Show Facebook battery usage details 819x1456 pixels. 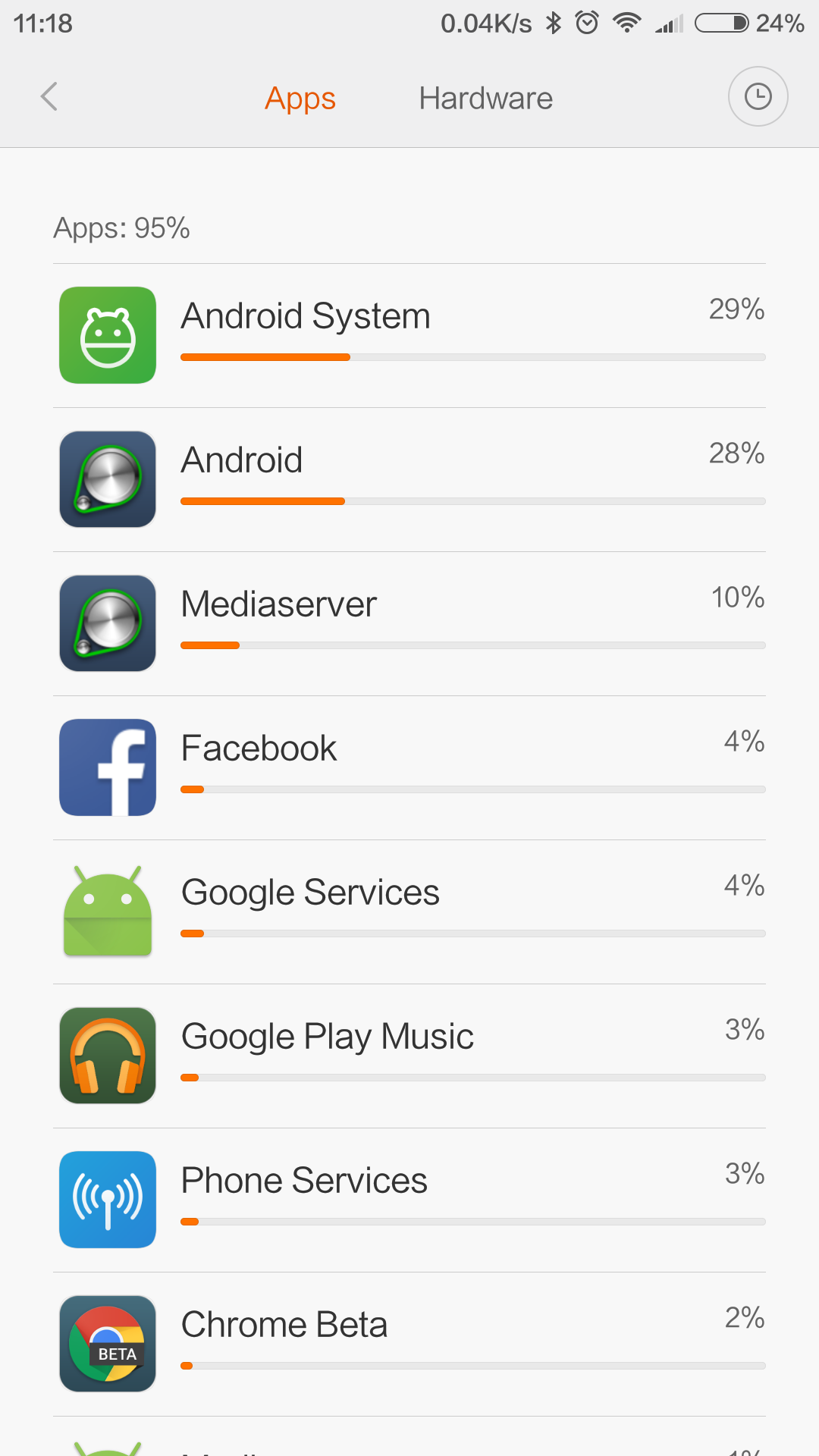click(409, 767)
